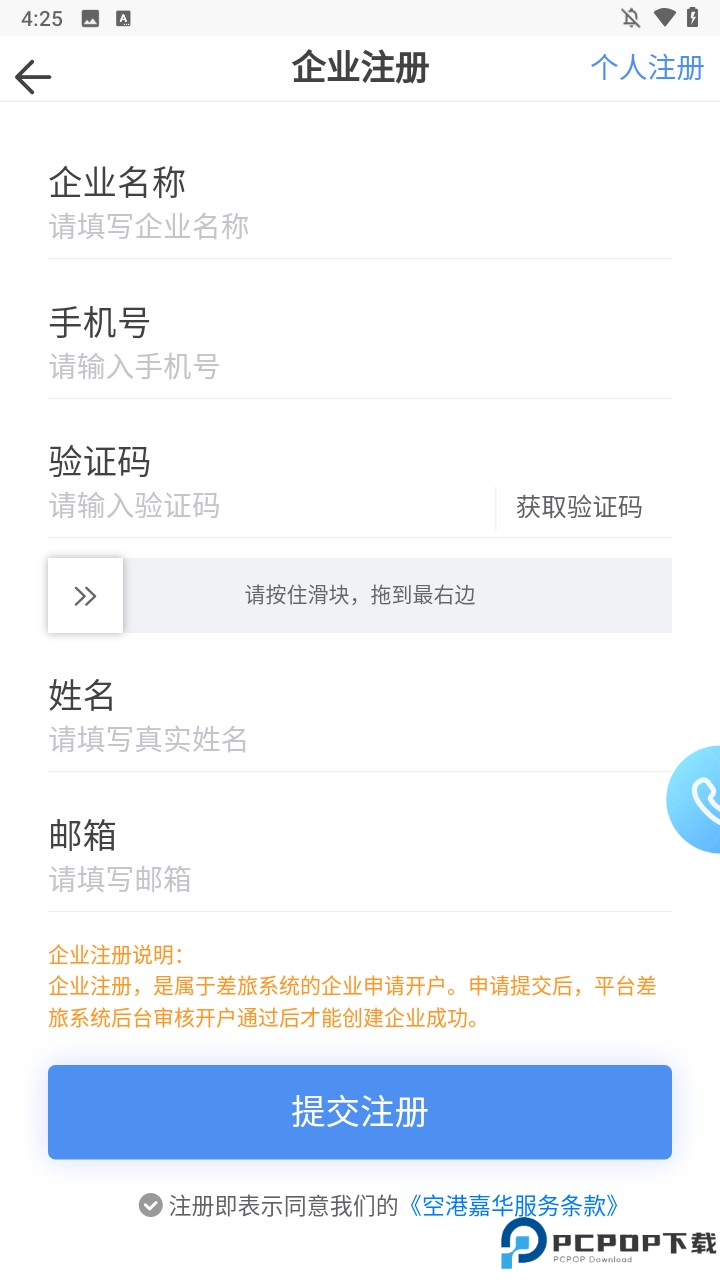Screen dimensions: 720x1280
Task: Switch to 个人注册 personal registration
Action: (x=647, y=69)
